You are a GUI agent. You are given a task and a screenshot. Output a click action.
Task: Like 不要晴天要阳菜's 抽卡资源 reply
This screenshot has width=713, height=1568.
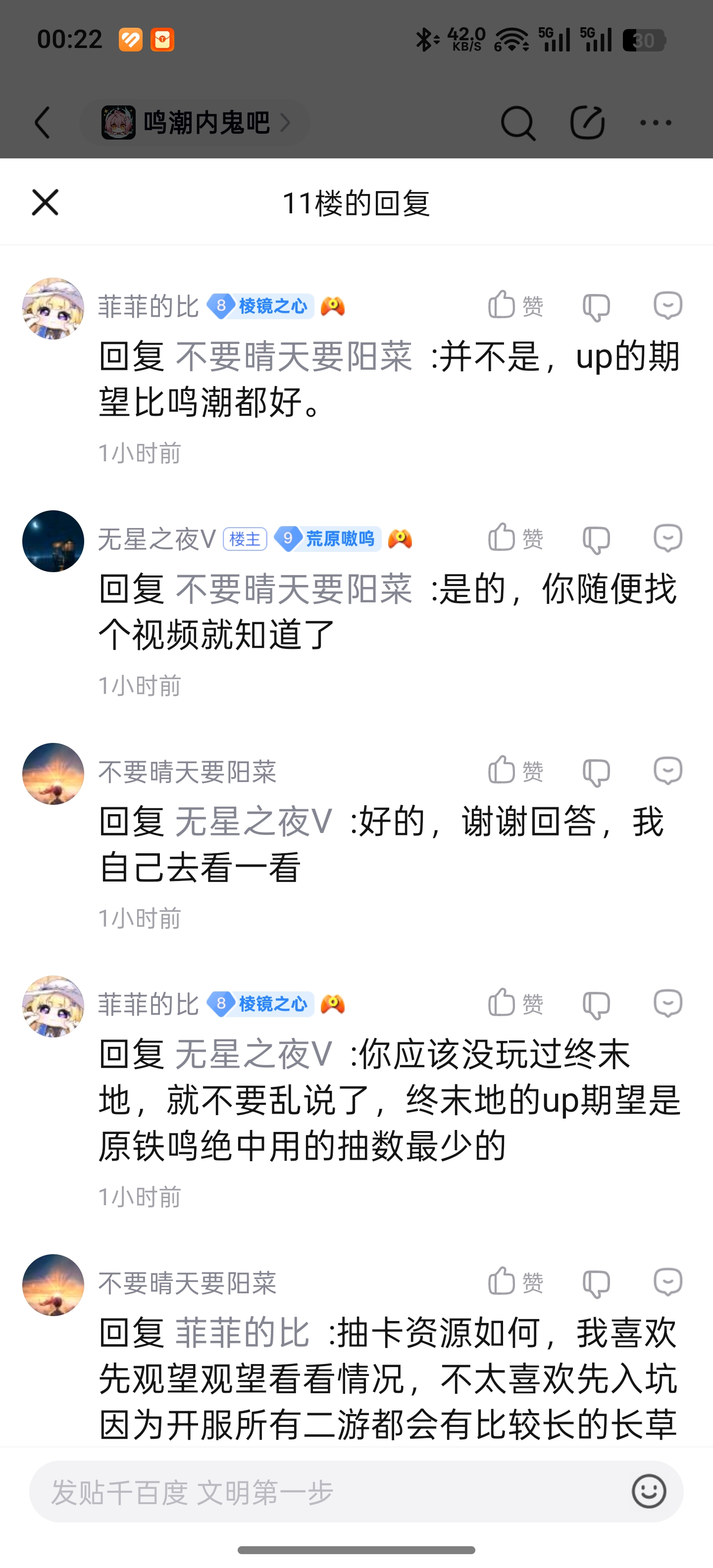pos(514,1282)
